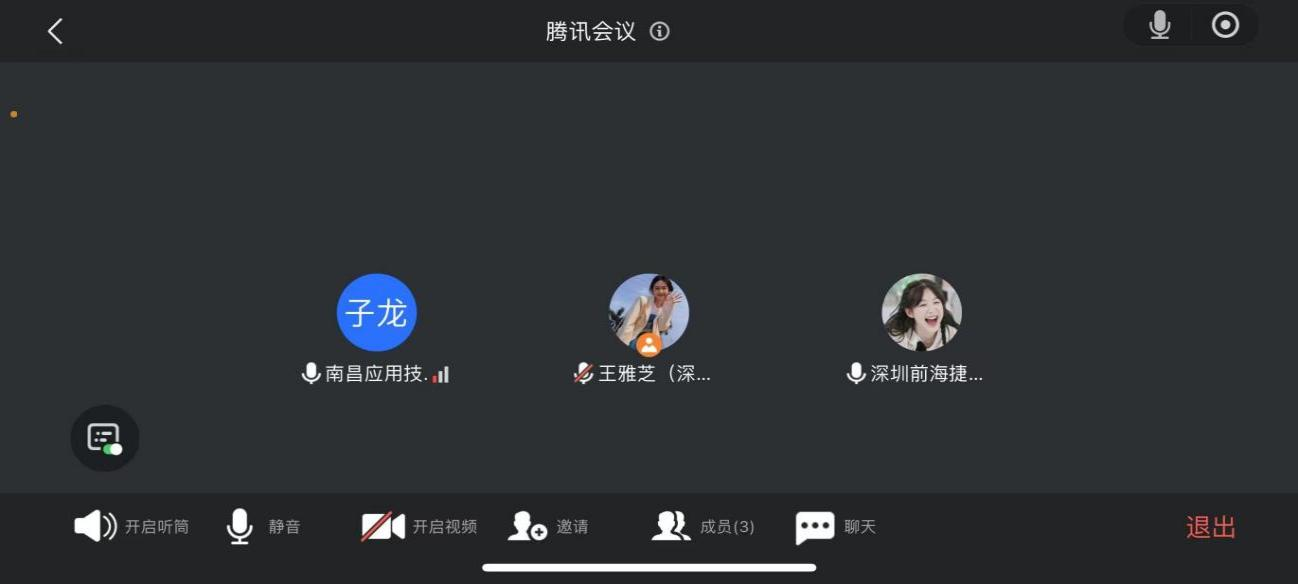Screen dimensions: 1298x584
Task: Leave the meeting with 退出
Action: [1211, 527]
